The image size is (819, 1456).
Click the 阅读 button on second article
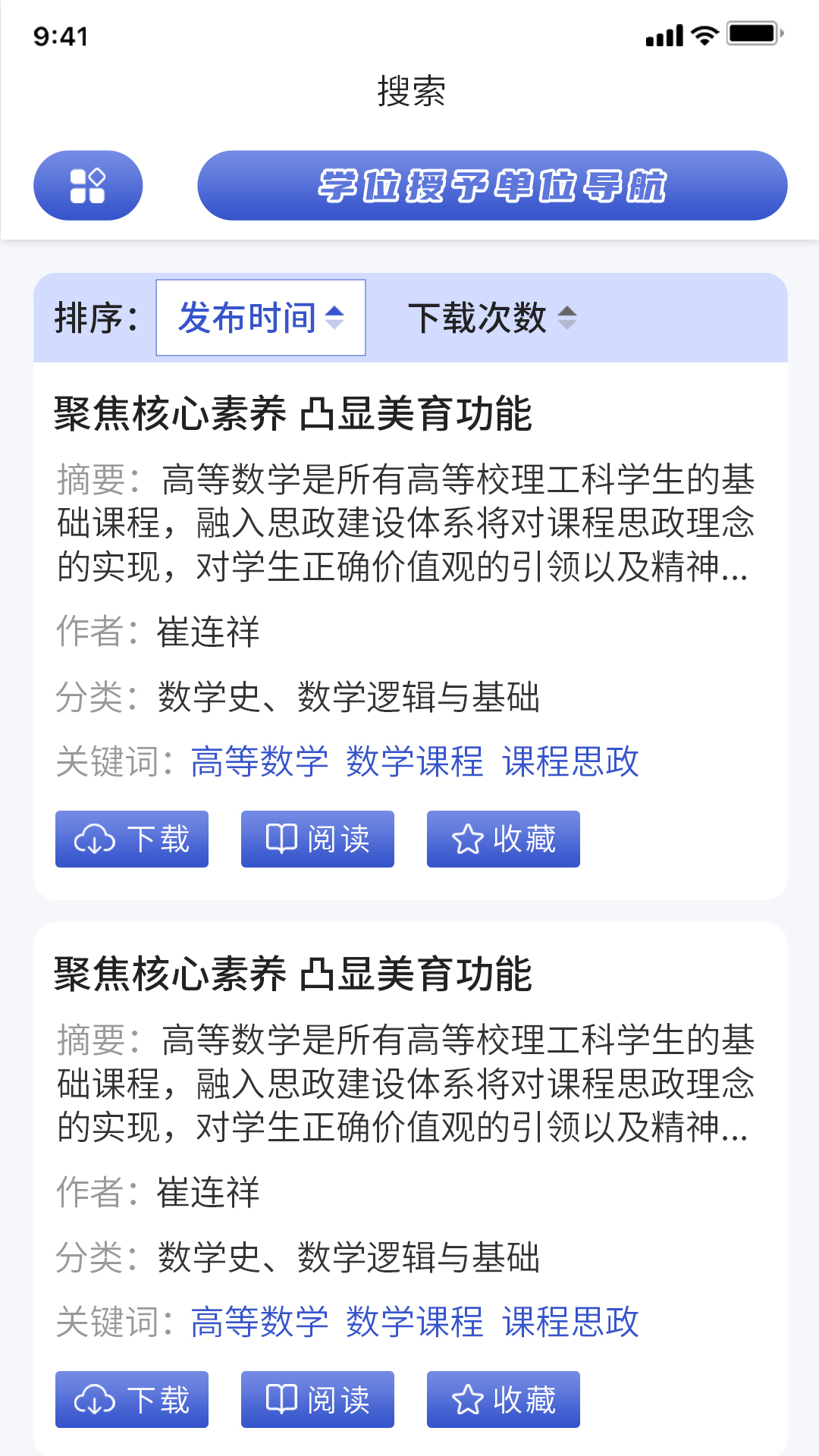click(x=317, y=1400)
